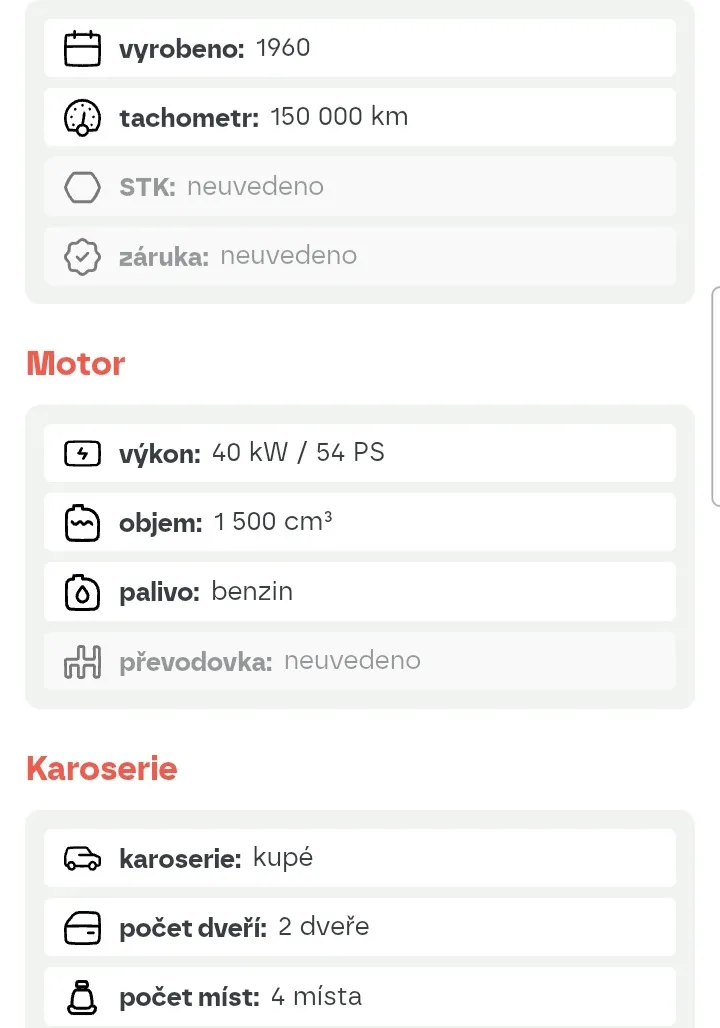Image resolution: width=720 pixels, height=1028 pixels.
Task: Click the shield-check icon beside záruka
Action: [82, 256]
